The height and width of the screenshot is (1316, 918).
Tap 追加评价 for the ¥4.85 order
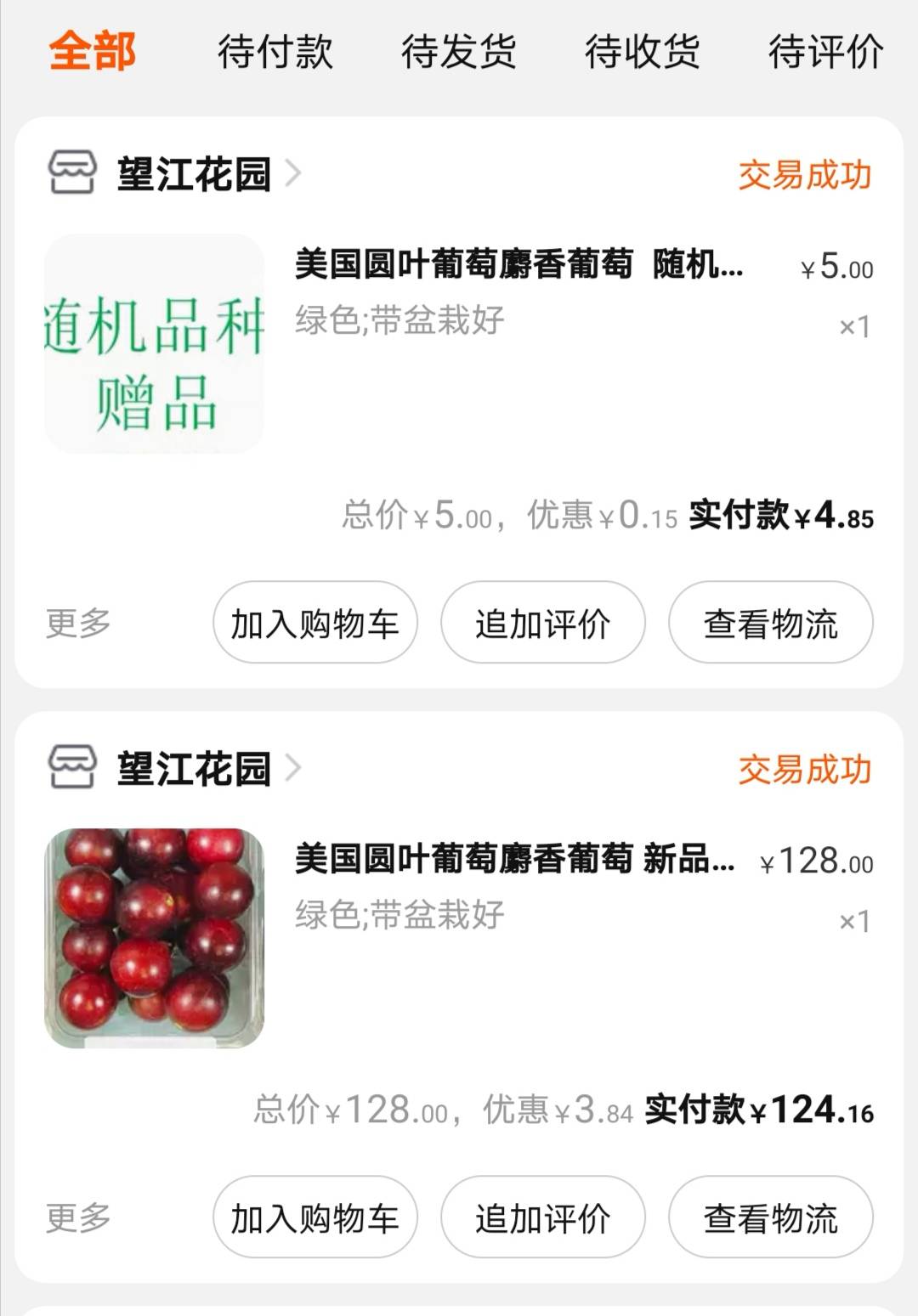(542, 623)
